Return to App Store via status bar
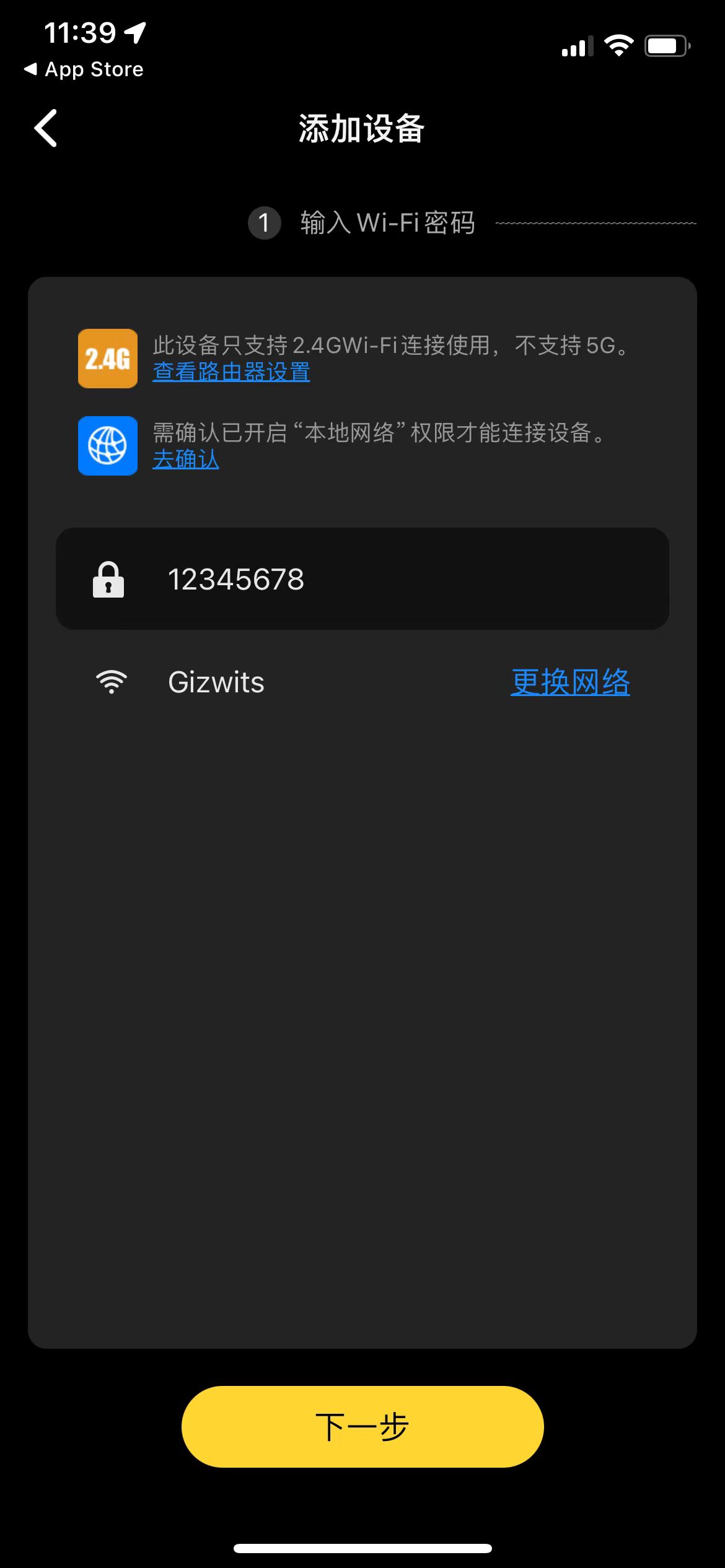 84,69
